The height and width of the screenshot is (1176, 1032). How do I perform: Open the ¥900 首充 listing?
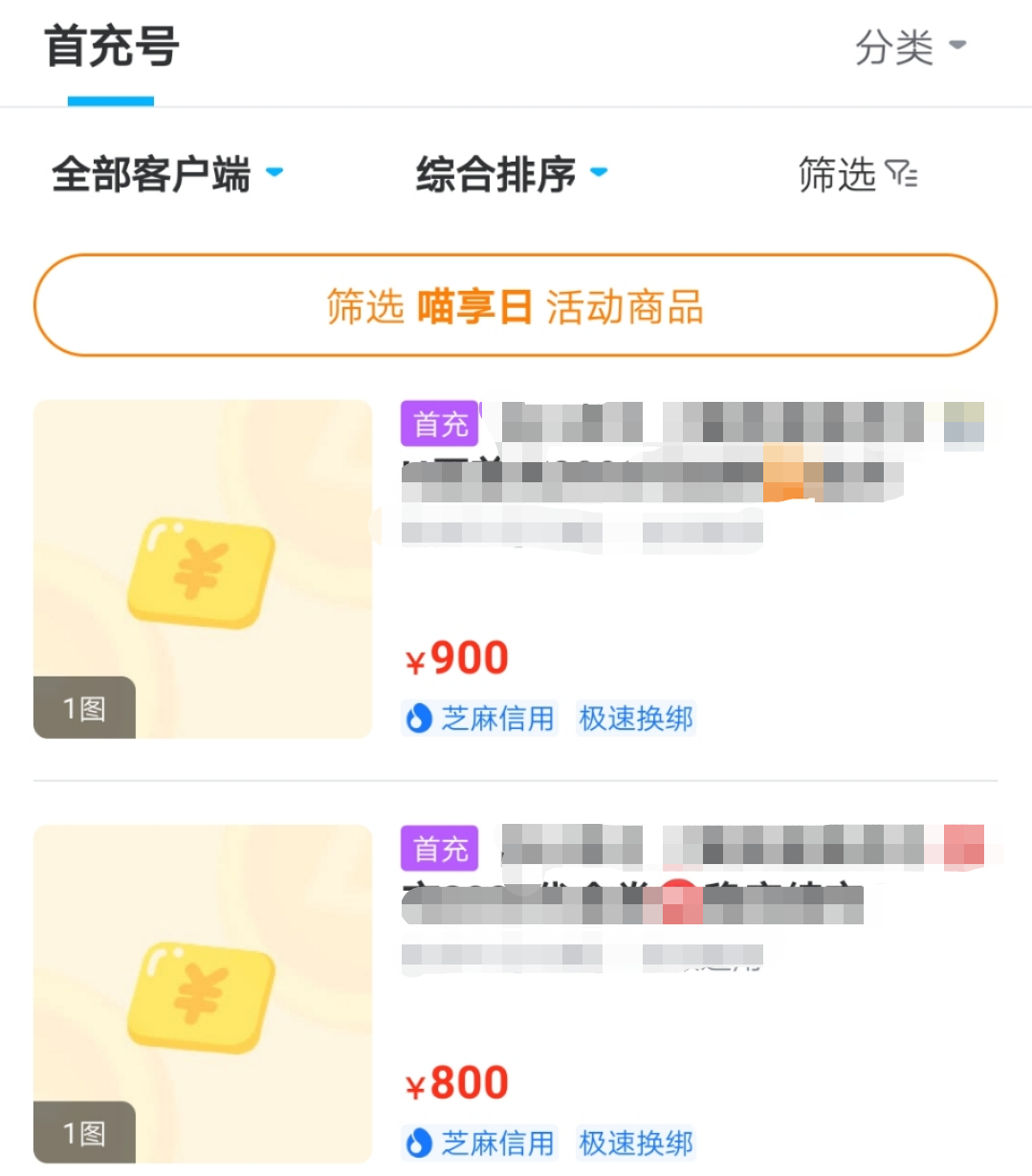516,569
